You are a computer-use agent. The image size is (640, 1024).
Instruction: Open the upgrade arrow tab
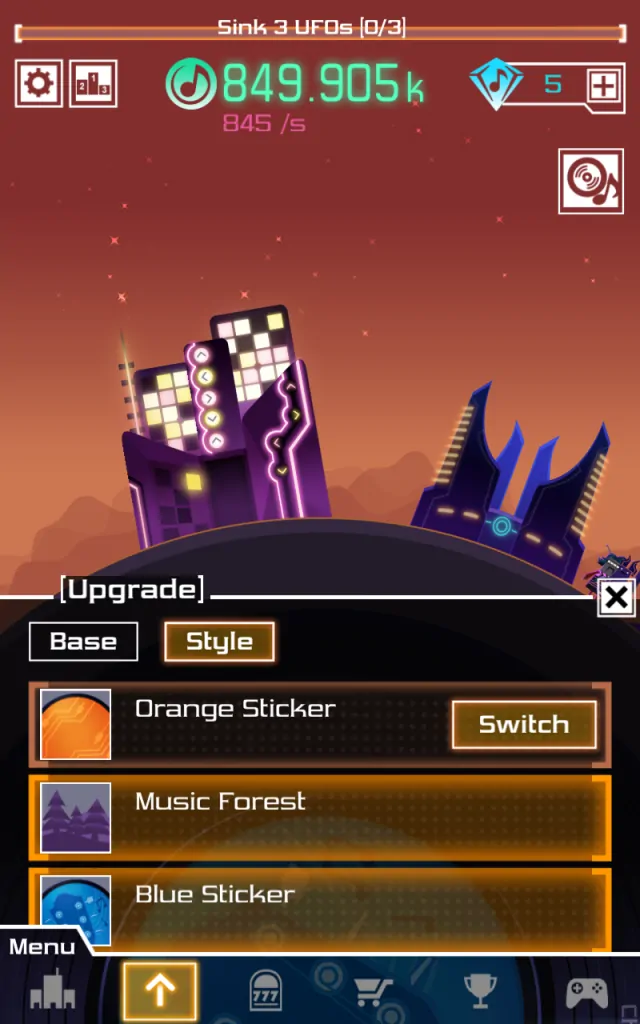[160, 991]
